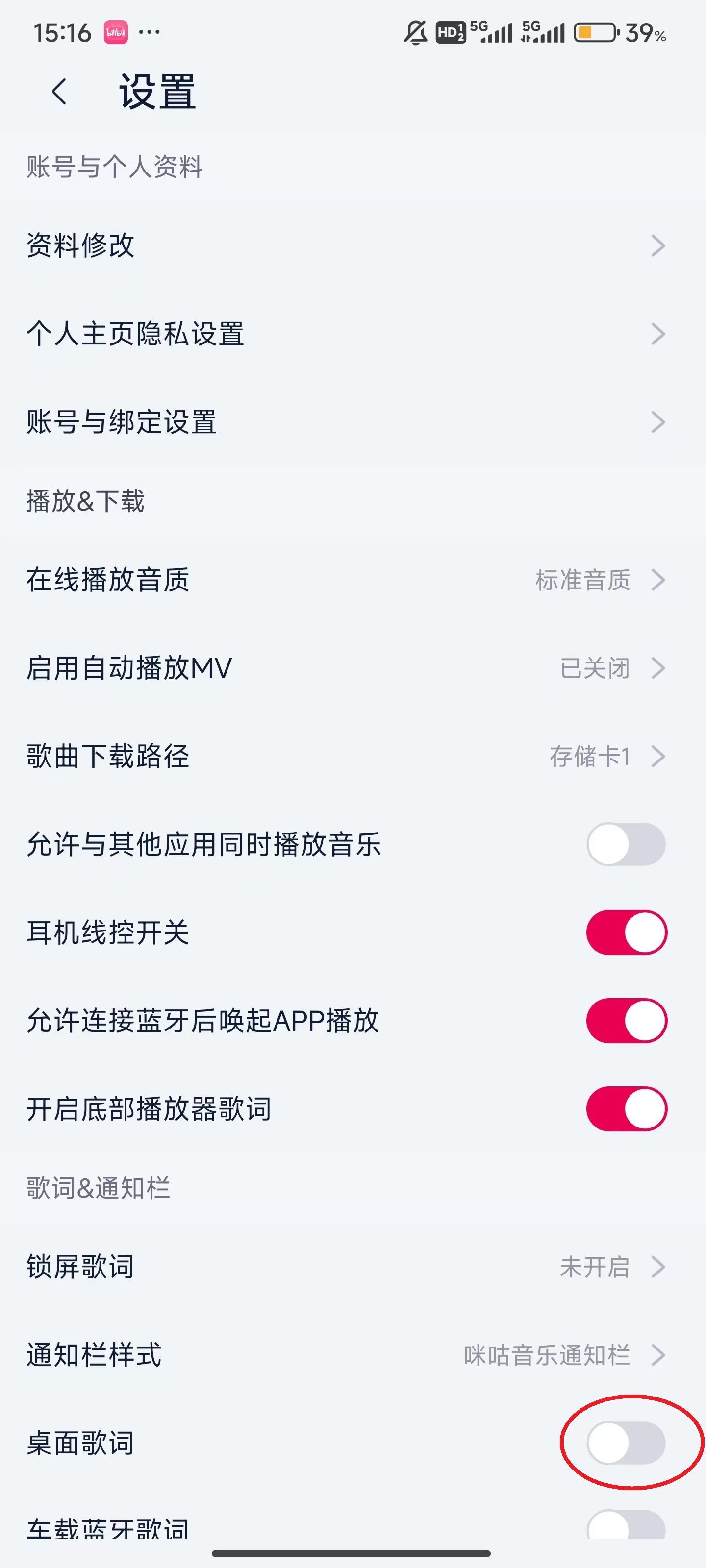Enable the 桌面歌词 switch

(x=626, y=1443)
